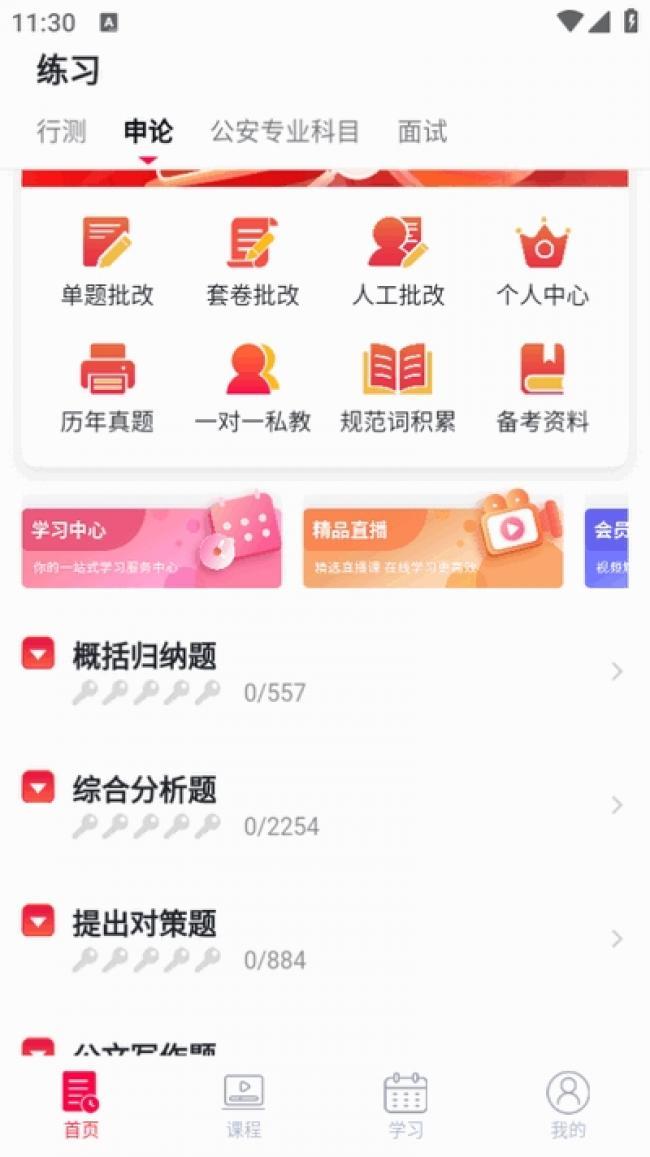Switch to the 行测 tab

click(x=61, y=132)
